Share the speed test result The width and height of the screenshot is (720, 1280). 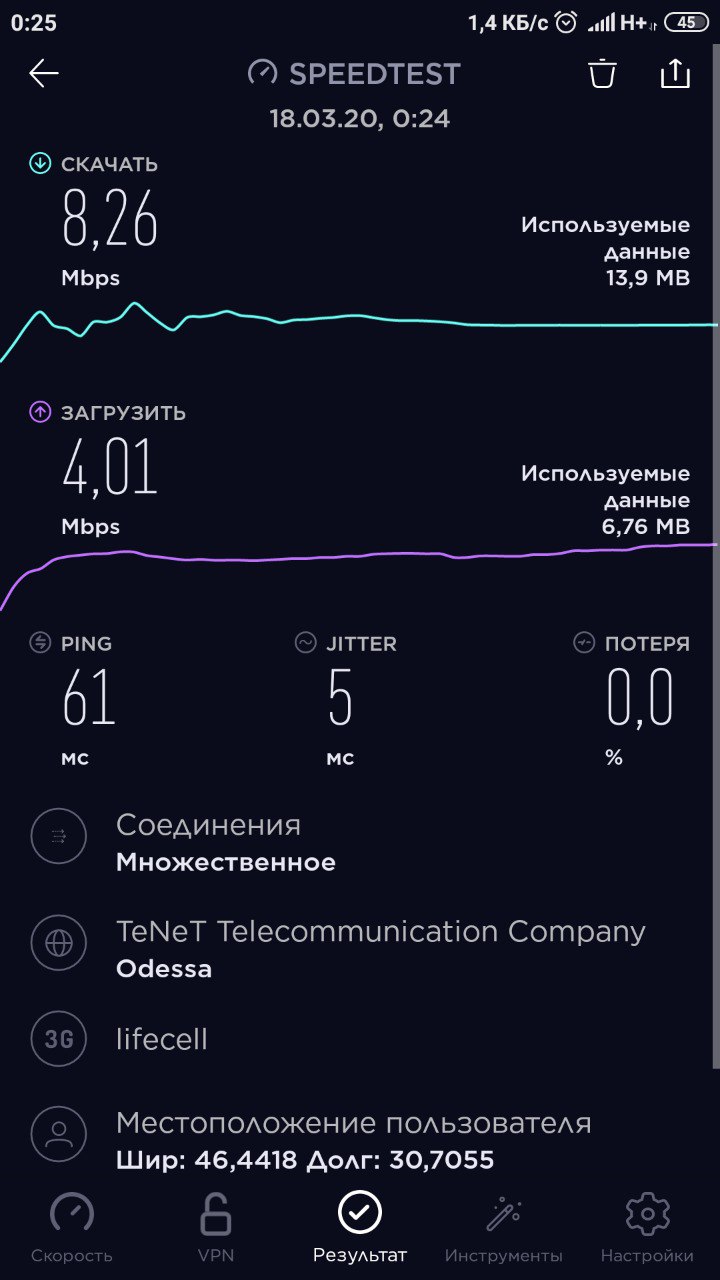(x=675, y=73)
